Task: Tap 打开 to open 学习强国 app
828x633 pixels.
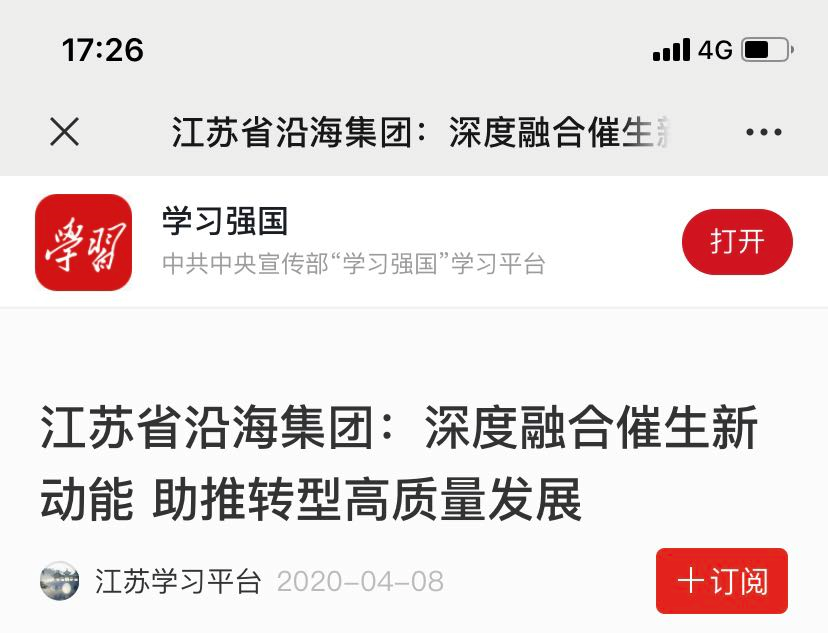Action: click(x=737, y=242)
